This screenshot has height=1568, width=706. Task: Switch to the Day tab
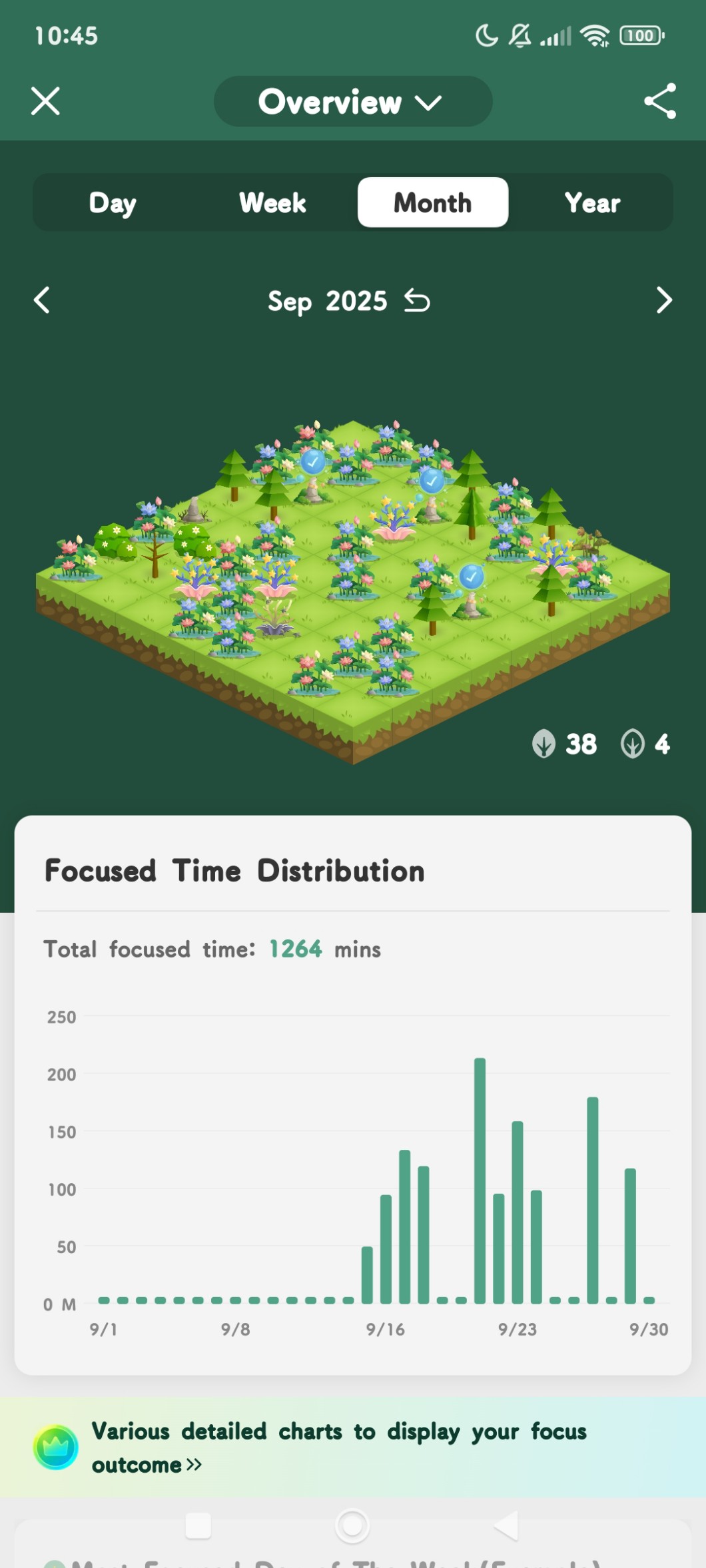(113, 202)
